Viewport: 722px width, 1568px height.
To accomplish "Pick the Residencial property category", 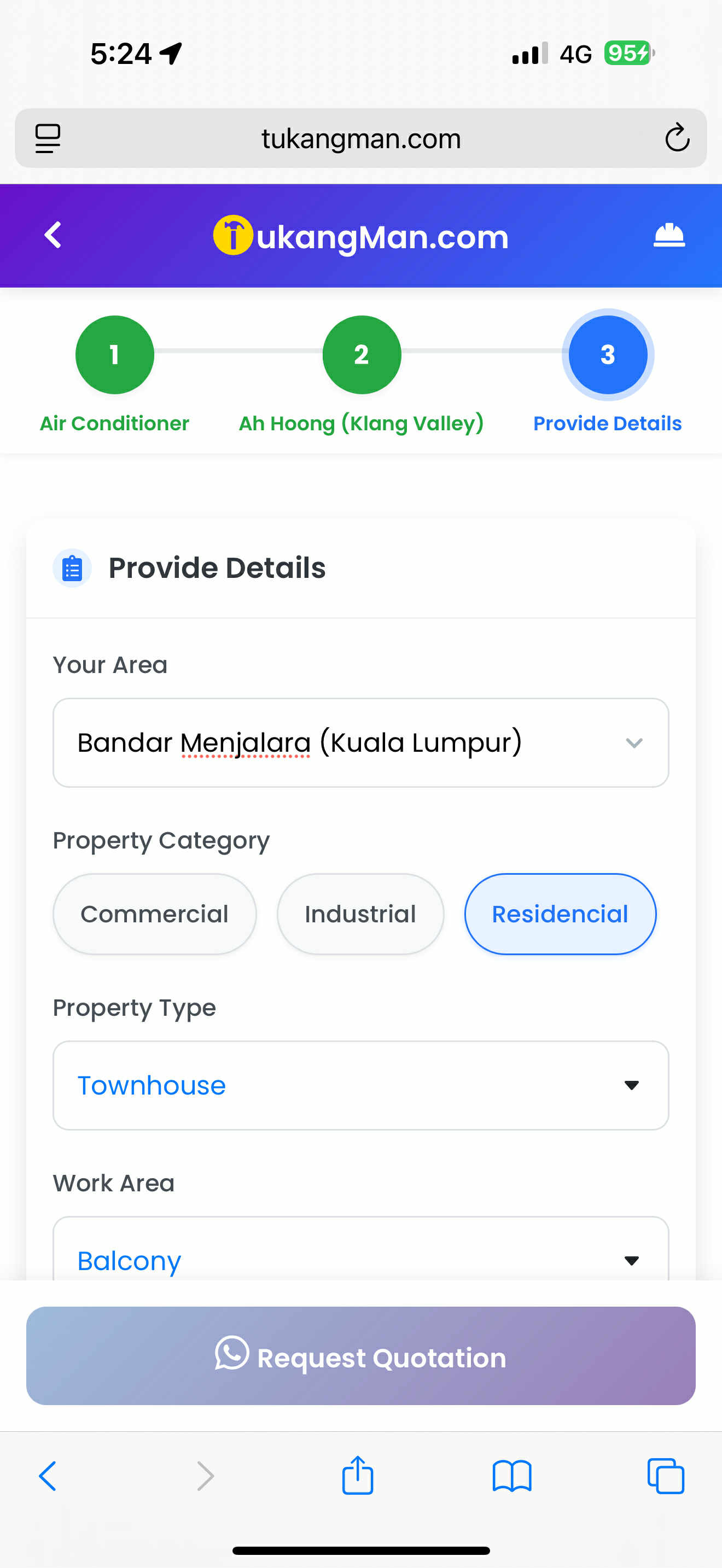I will [560, 914].
